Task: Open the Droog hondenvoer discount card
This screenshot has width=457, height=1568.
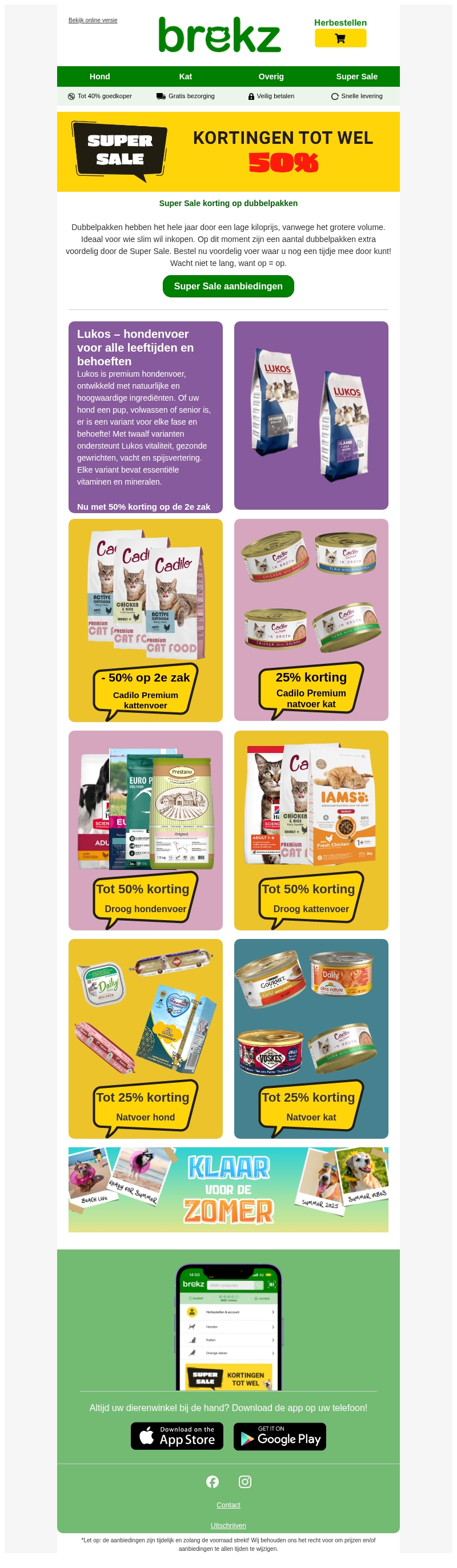Action: 145,829
